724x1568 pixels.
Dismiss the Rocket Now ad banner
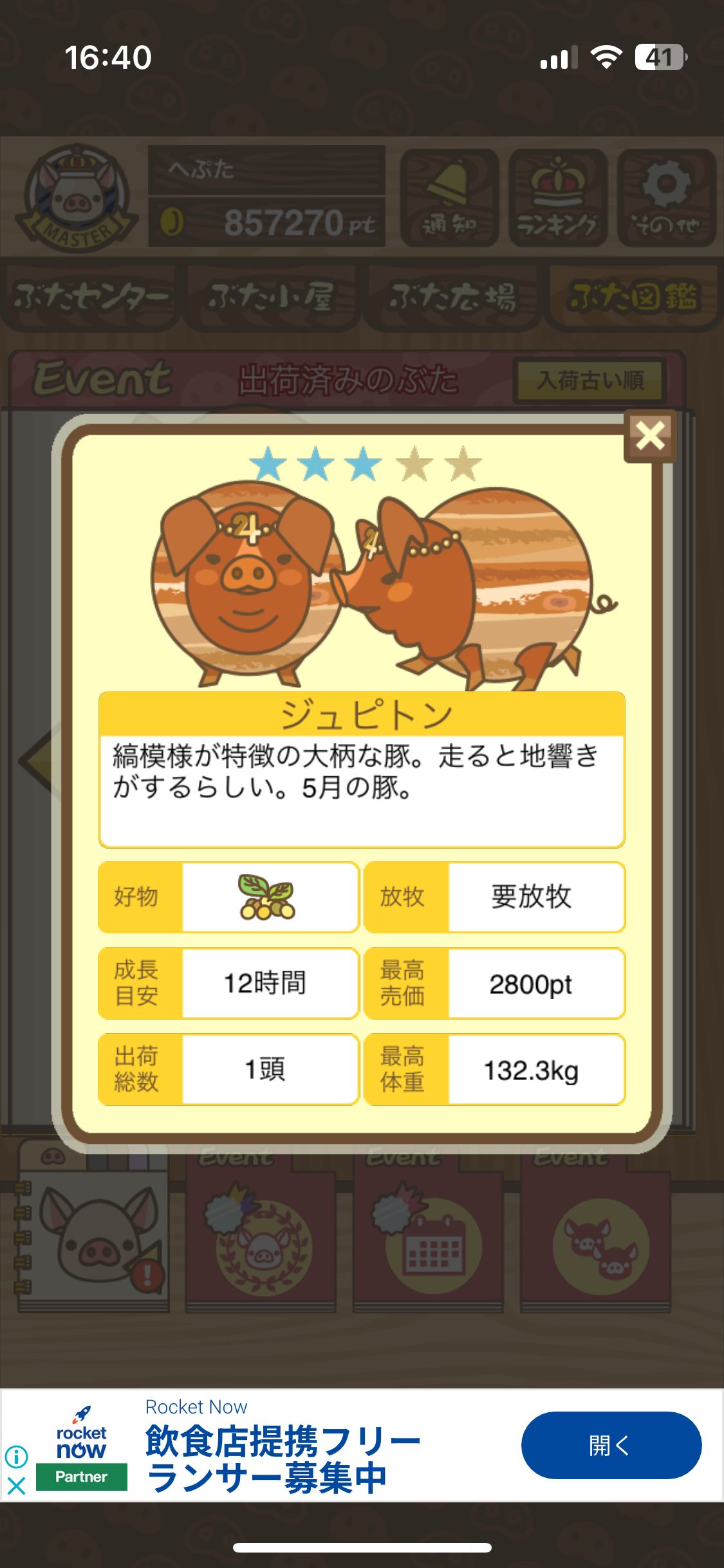tap(16, 1486)
